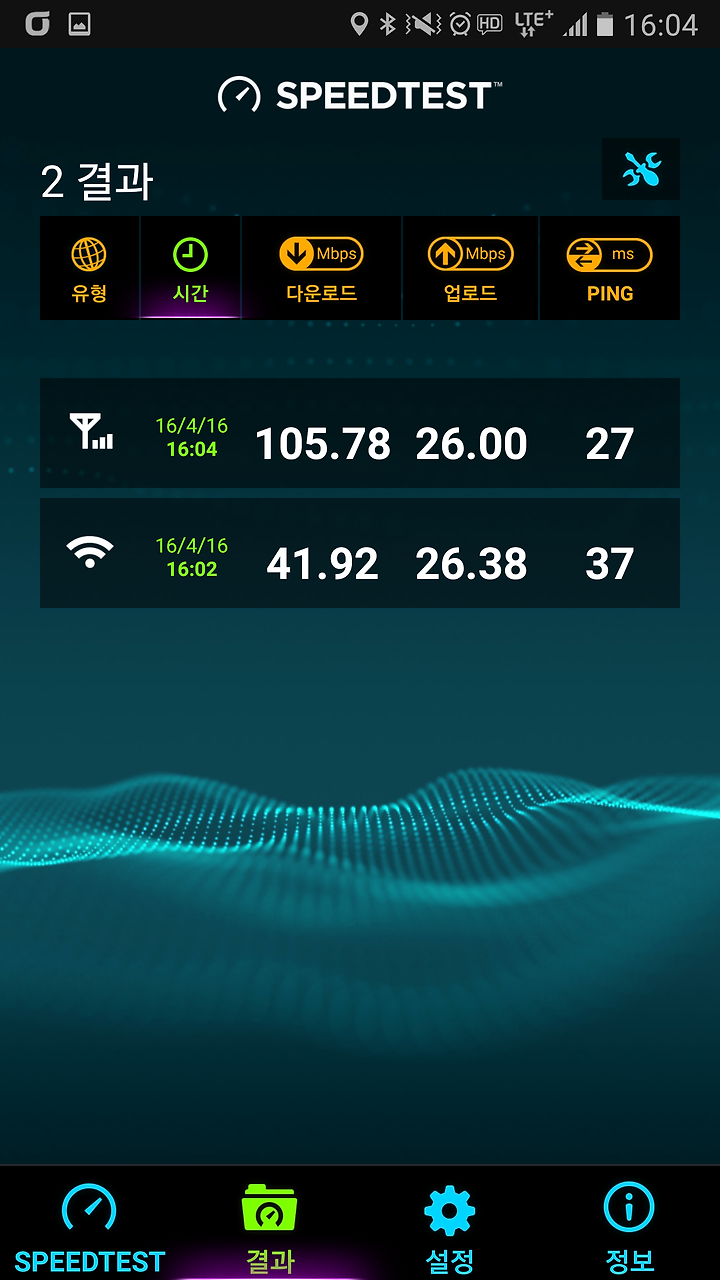
Task: Sort results by 시간 time
Action: point(190,268)
